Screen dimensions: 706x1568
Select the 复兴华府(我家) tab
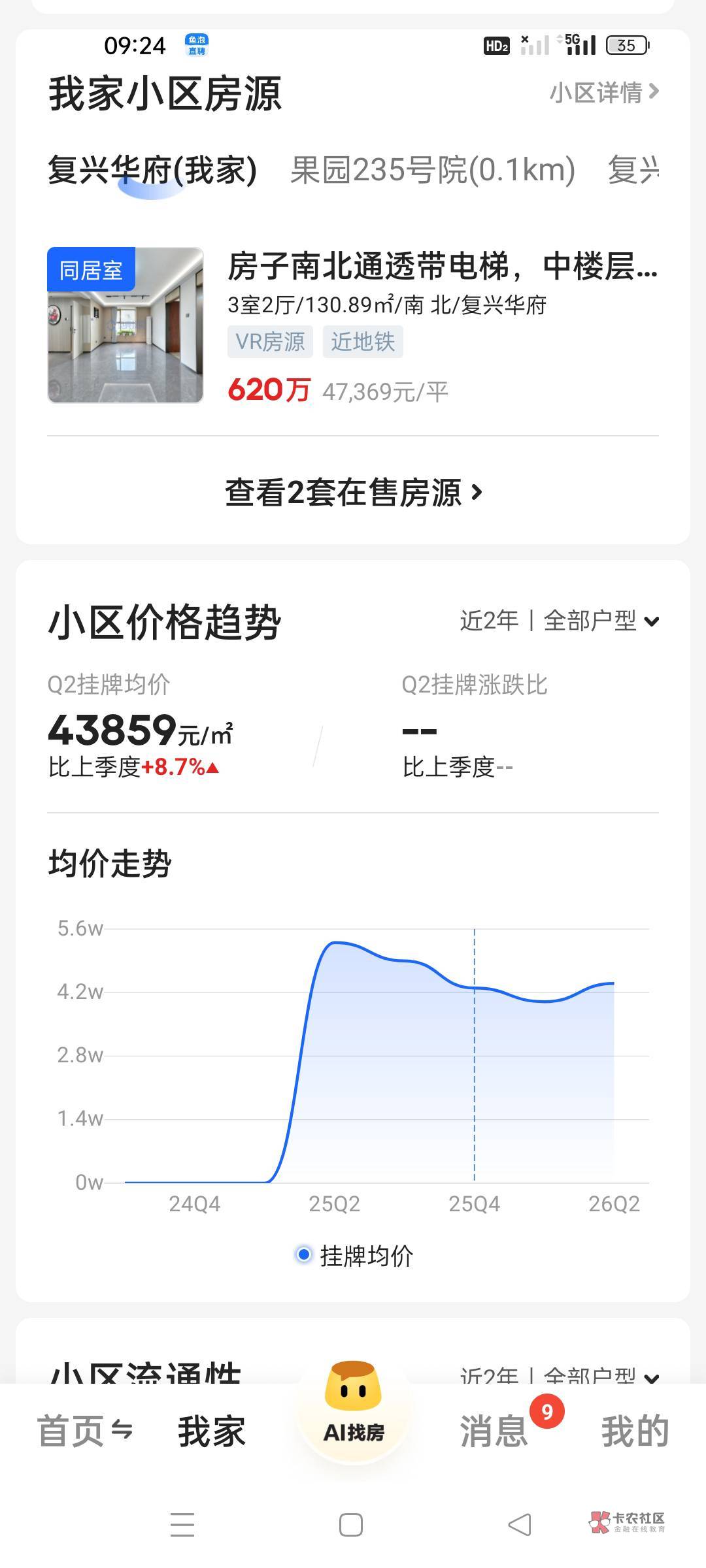pos(152,171)
